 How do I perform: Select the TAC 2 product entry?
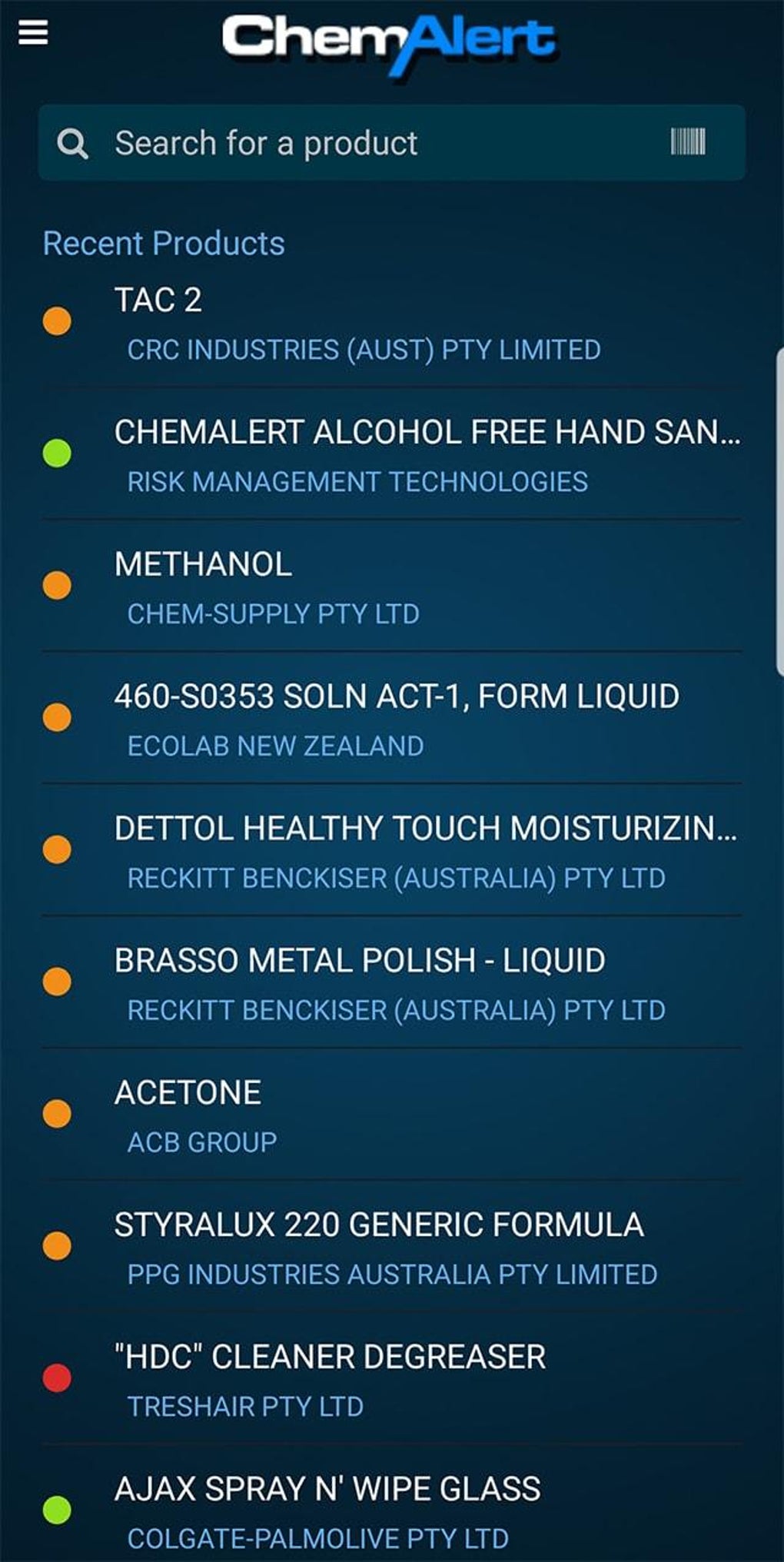tap(158, 301)
